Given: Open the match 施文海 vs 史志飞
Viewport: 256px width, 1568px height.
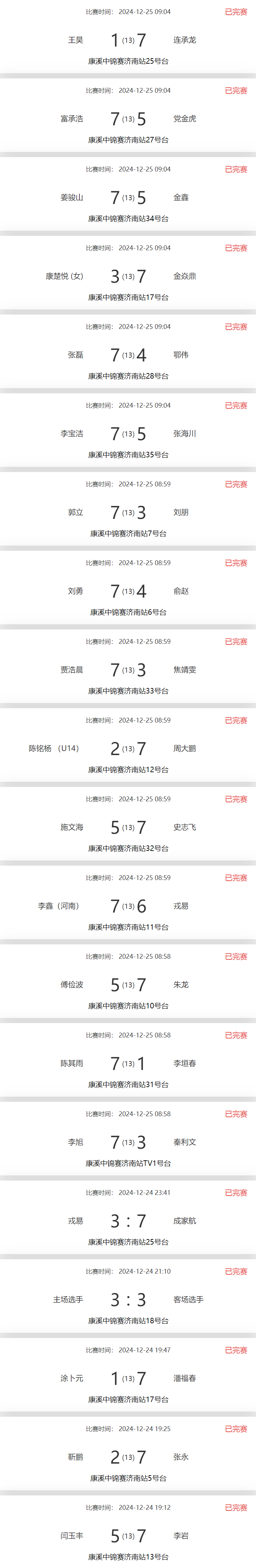Looking at the screenshot, I should click(128, 827).
